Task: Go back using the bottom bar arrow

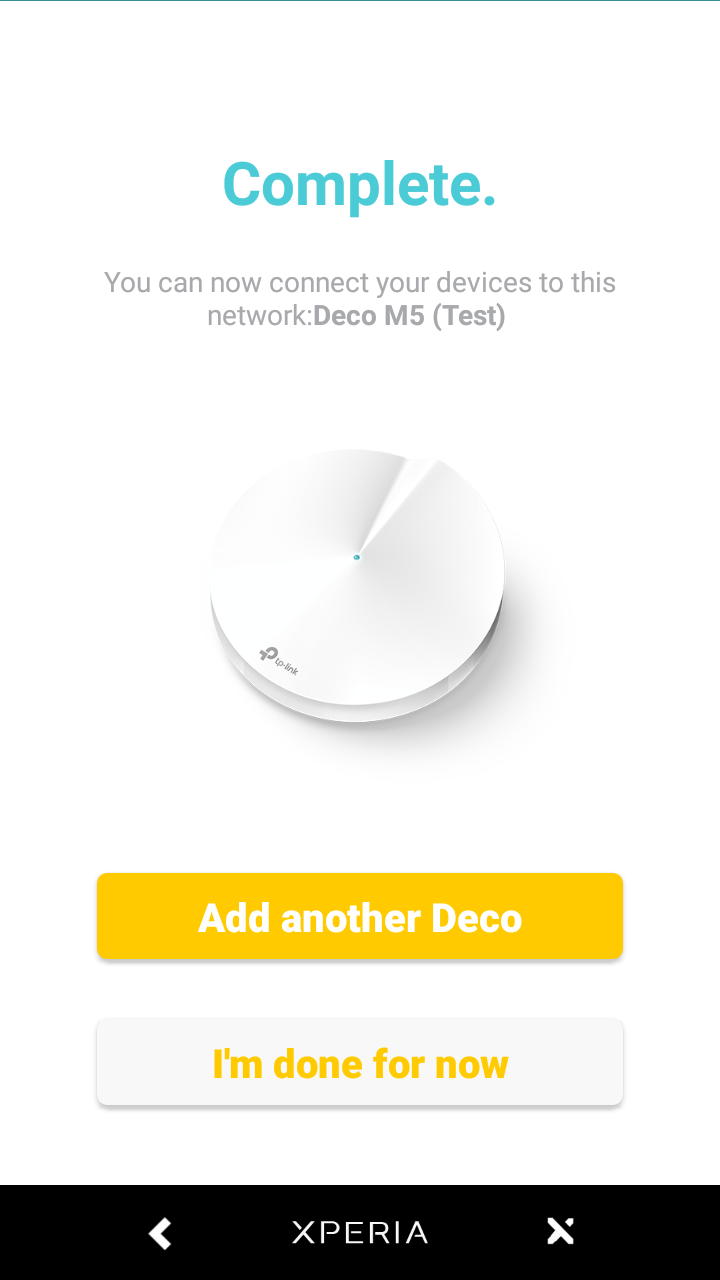Action: pyautogui.click(x=160, y=1232)
